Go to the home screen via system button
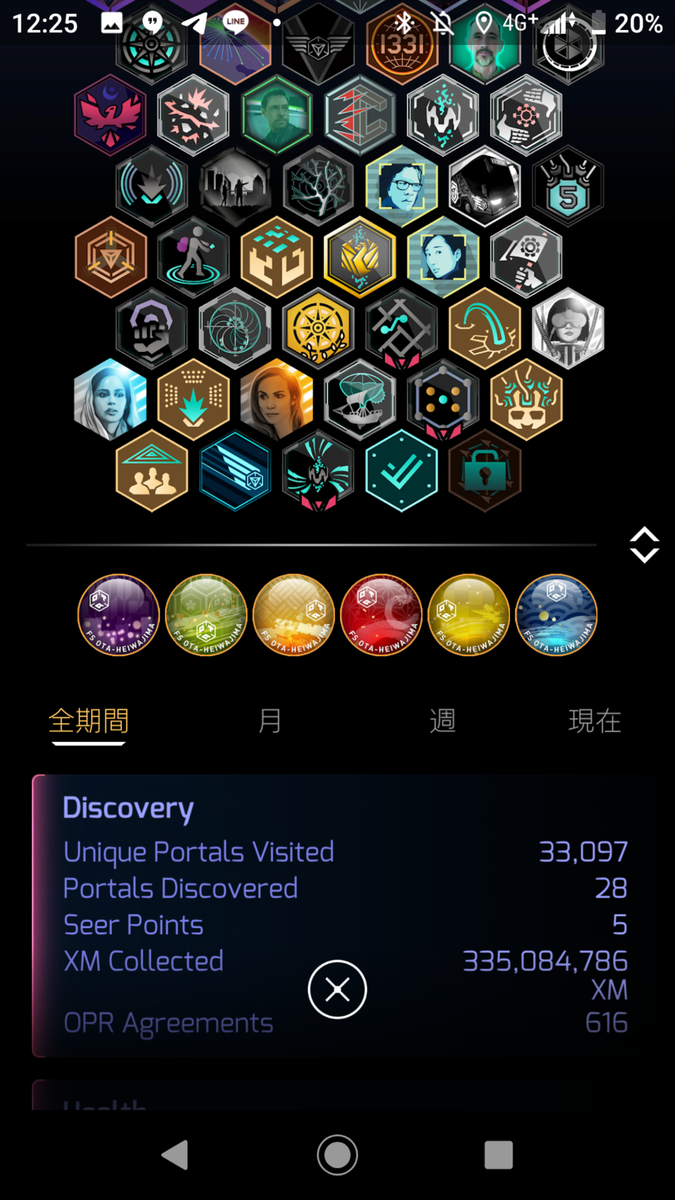Screen dimensions: 675x1200 (x=337, y=1155)
